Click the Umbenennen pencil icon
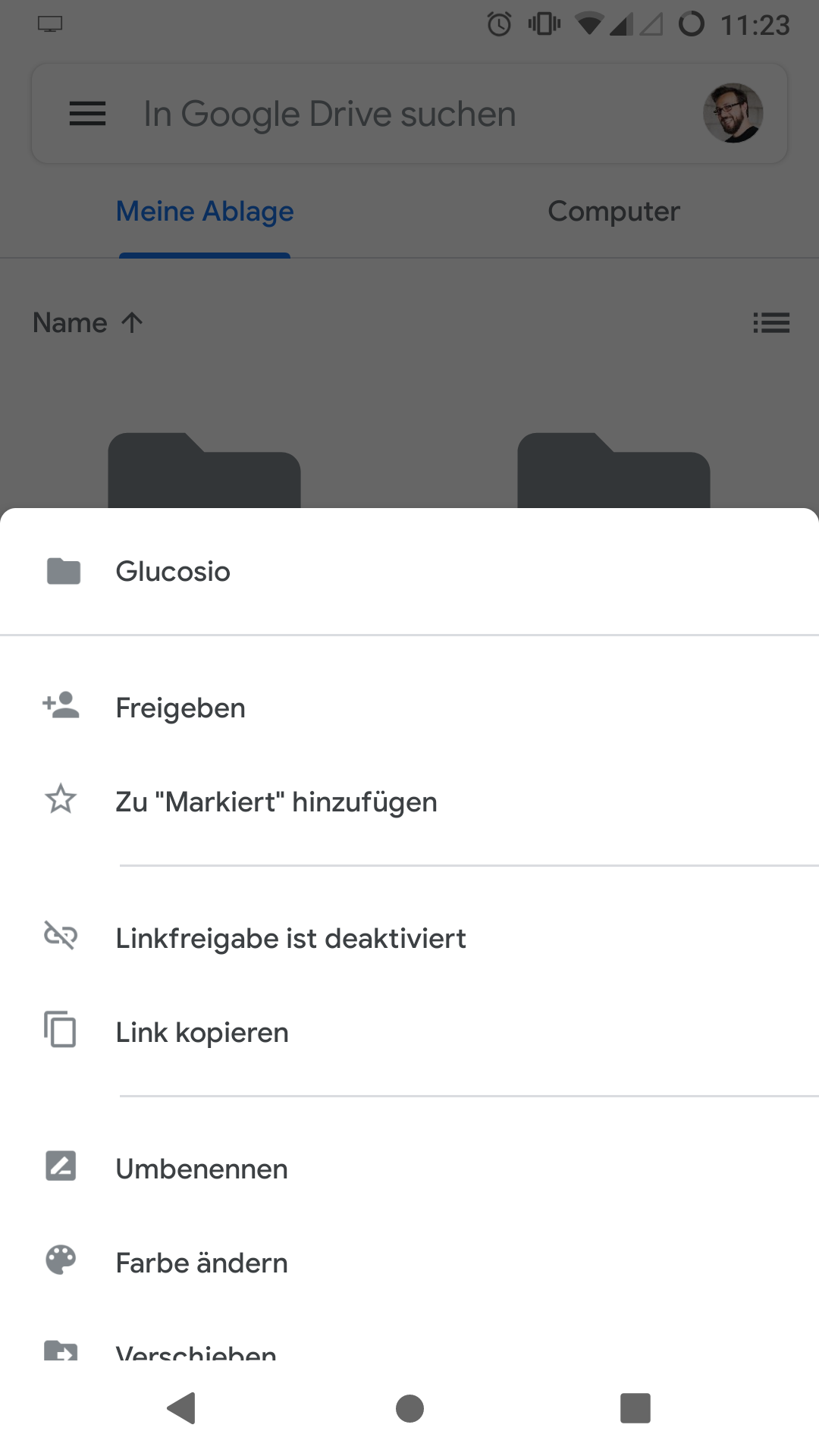The height and width of the screenshot is (1456, 819). pyautogui.click(x=61, y=1167)
